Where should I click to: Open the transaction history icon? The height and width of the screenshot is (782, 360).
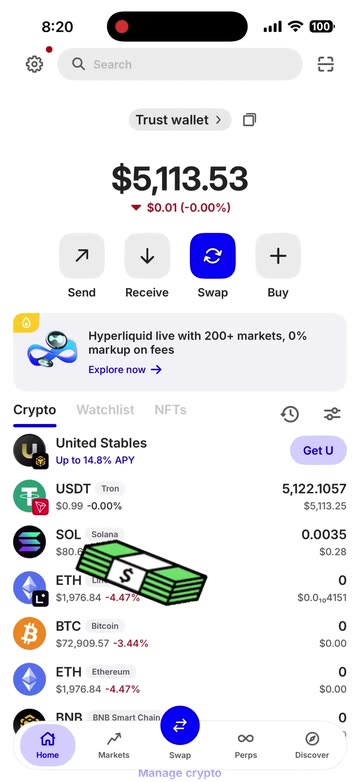click(290, 414)
